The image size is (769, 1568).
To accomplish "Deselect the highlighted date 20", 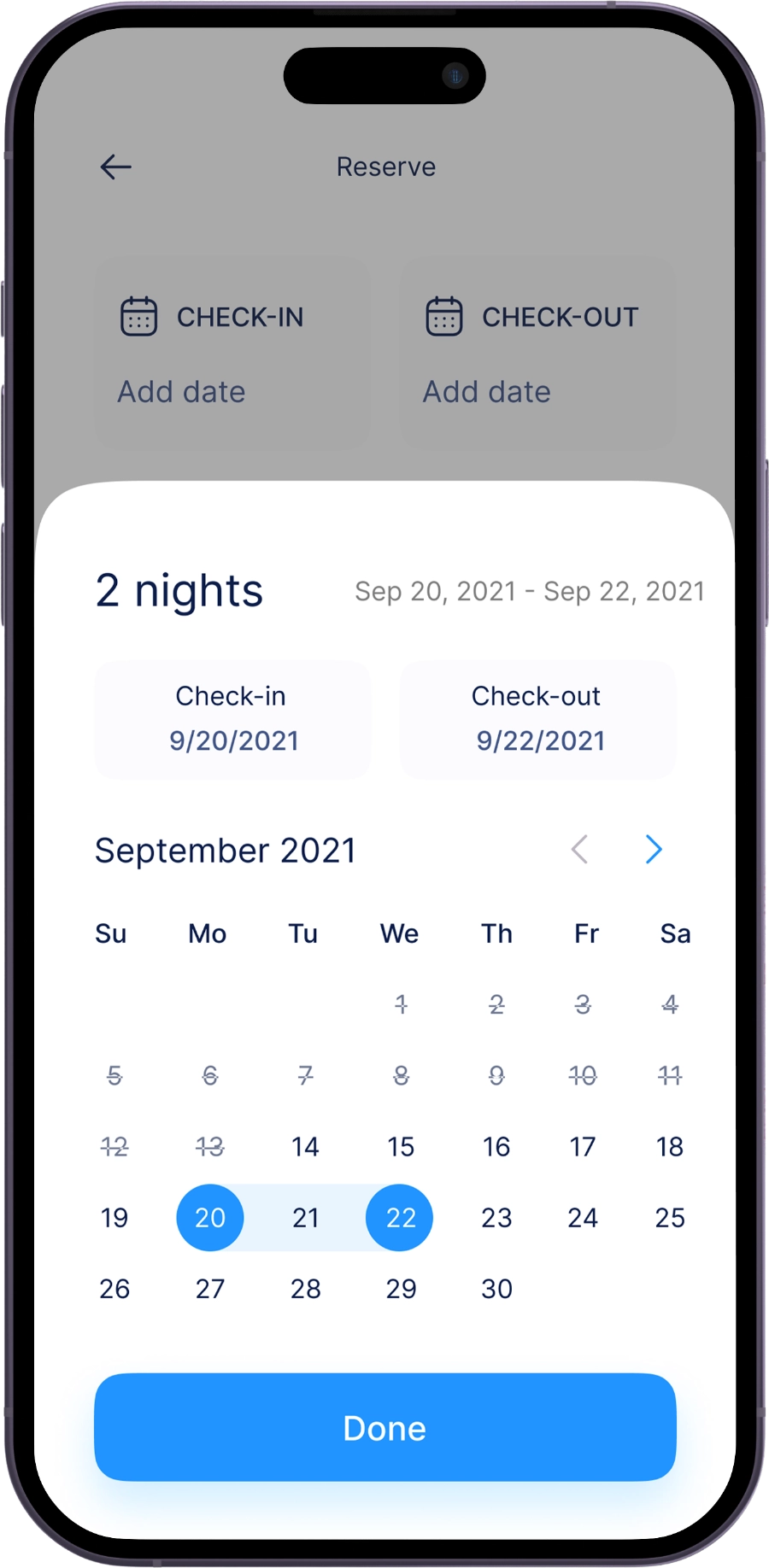I will tap(209, 1218).
